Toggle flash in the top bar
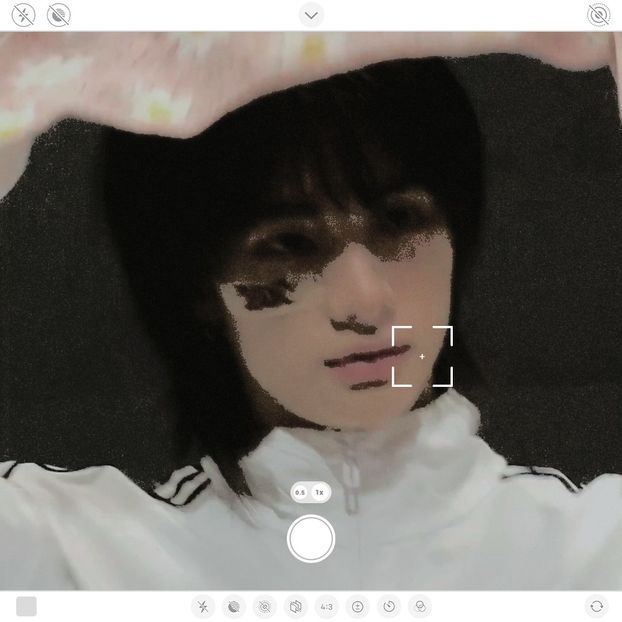Viewport: 622px width, 622px height. point(23,14)
